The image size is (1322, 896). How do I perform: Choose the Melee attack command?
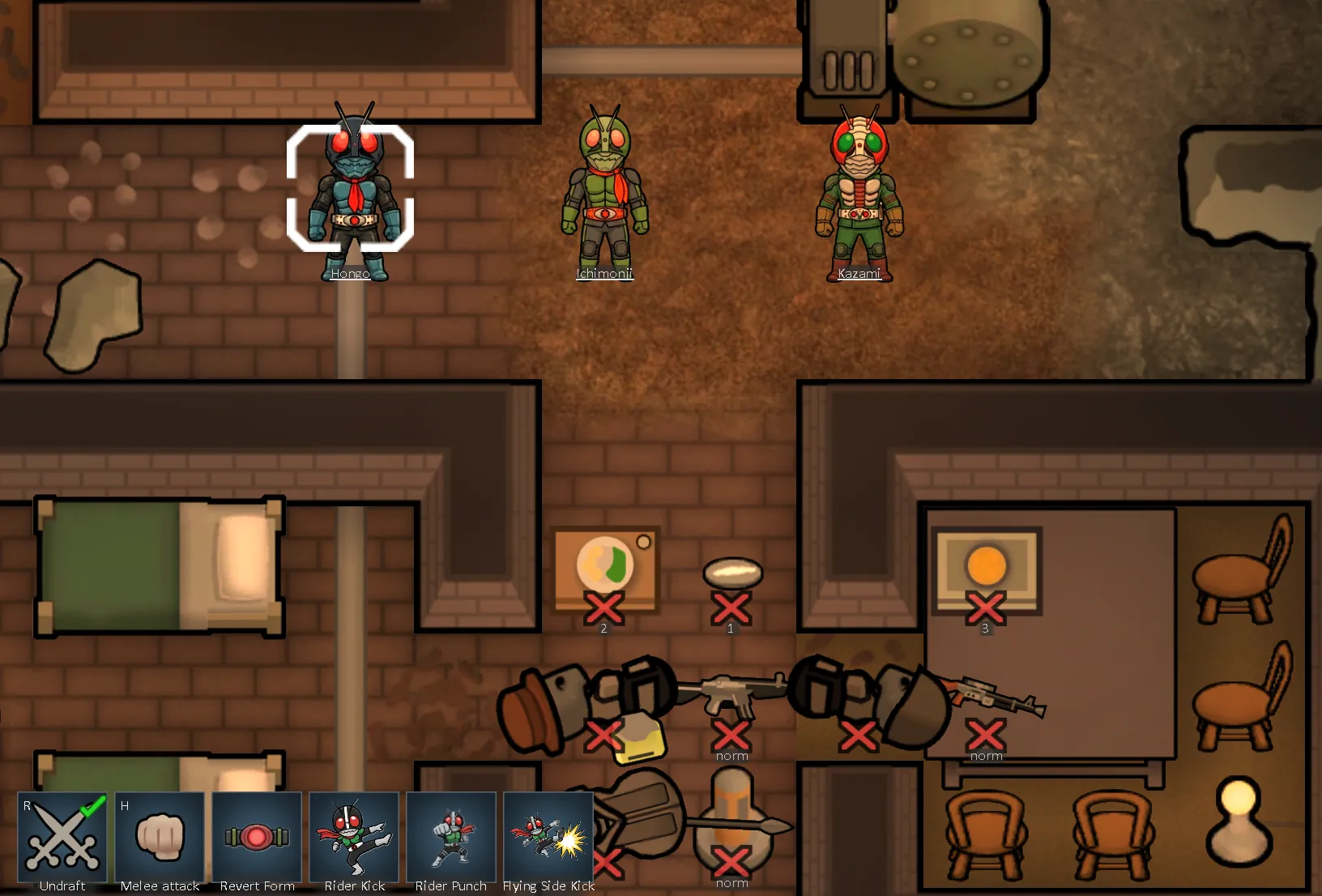point(160,838)
